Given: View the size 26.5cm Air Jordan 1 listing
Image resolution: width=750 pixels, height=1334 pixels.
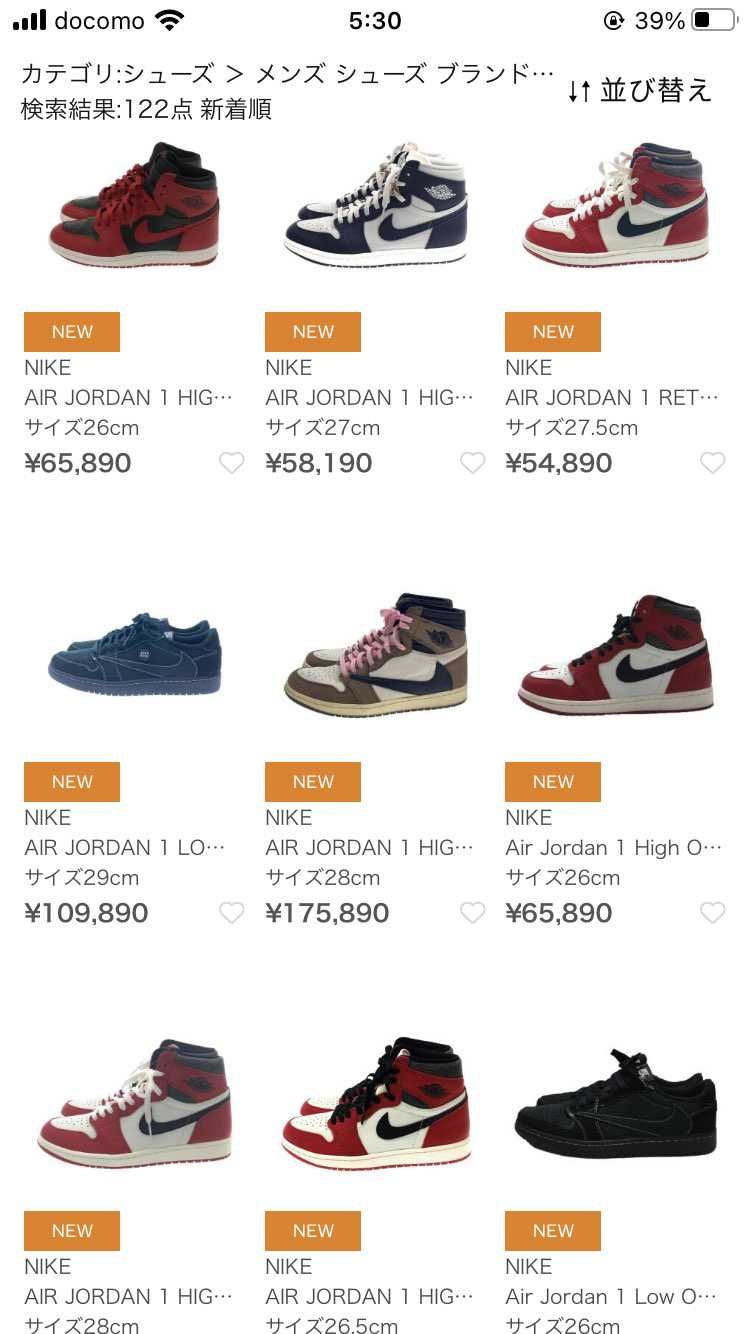Looking at the screenshot, I should (x=374, y=1105).
